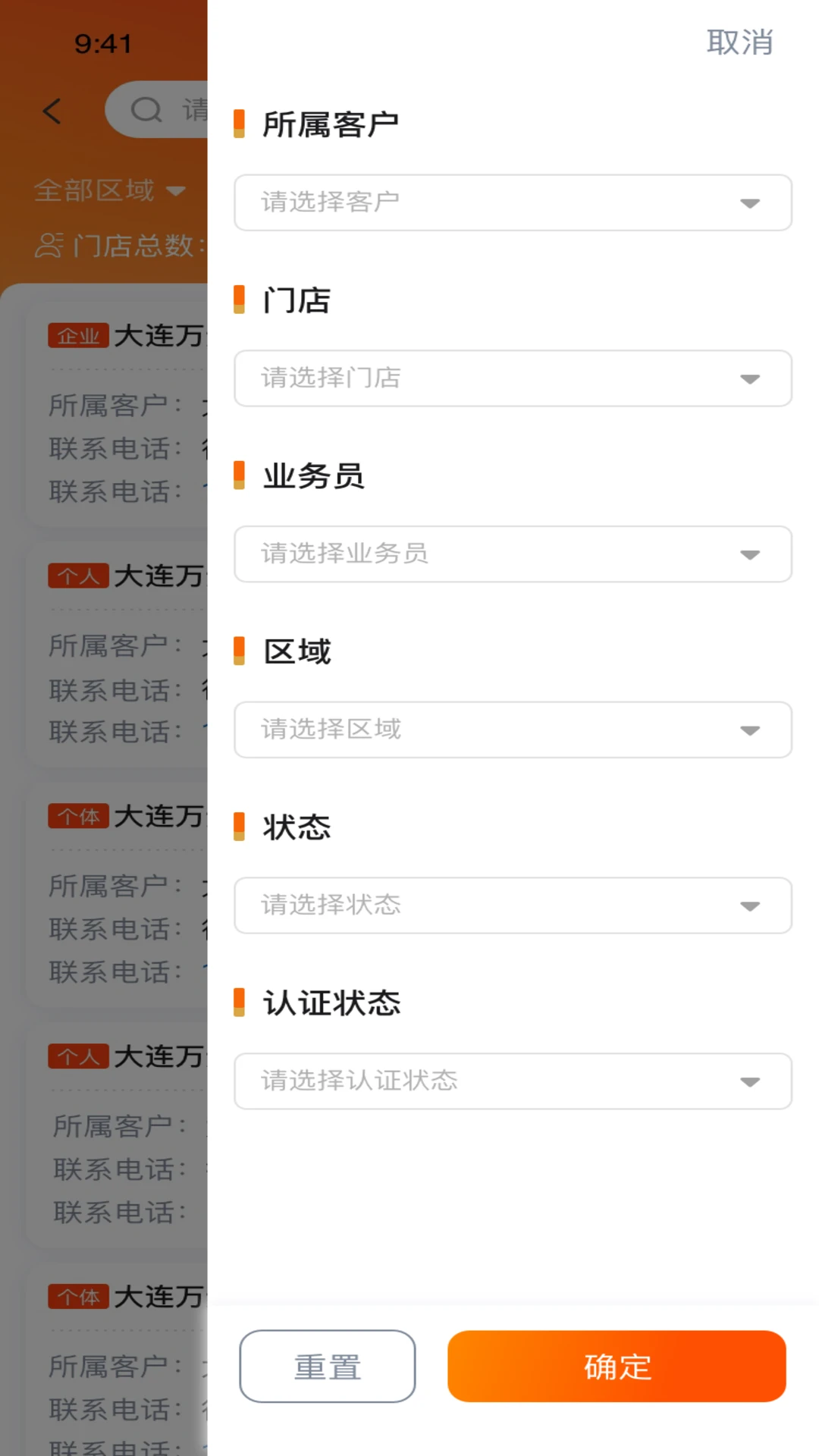Open the 请选择区域 picker
This screenshot has height=1456, width=819.
pos(513,730)
